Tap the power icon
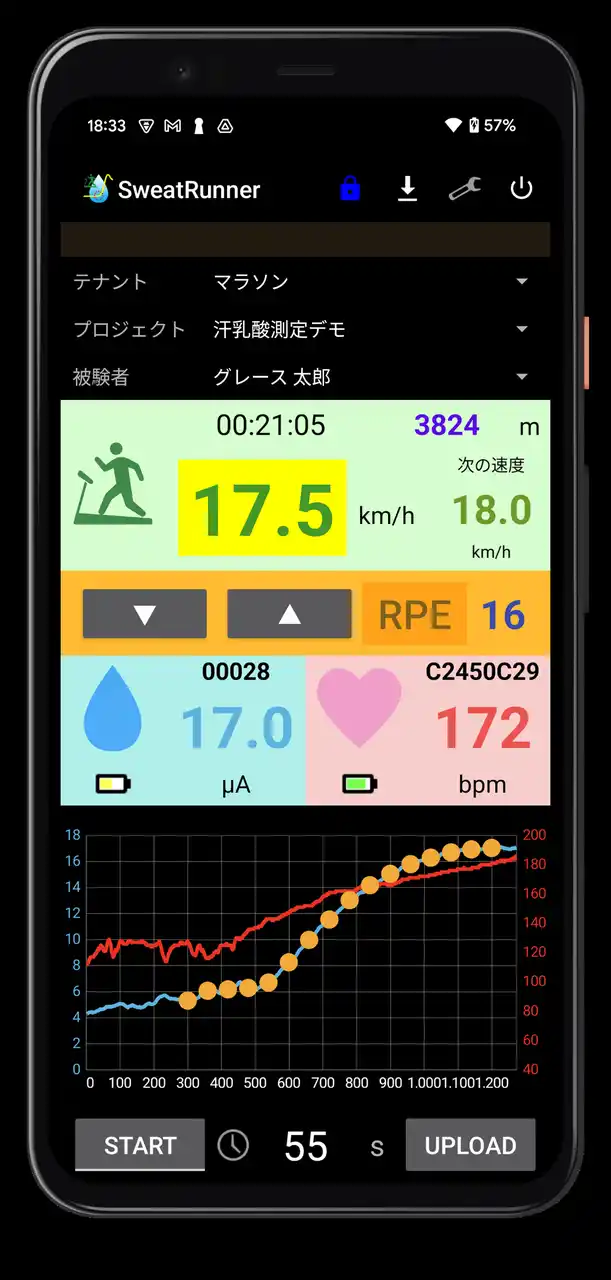Image resolution: width=611 pixels, height=1280 pixels. 521,188
